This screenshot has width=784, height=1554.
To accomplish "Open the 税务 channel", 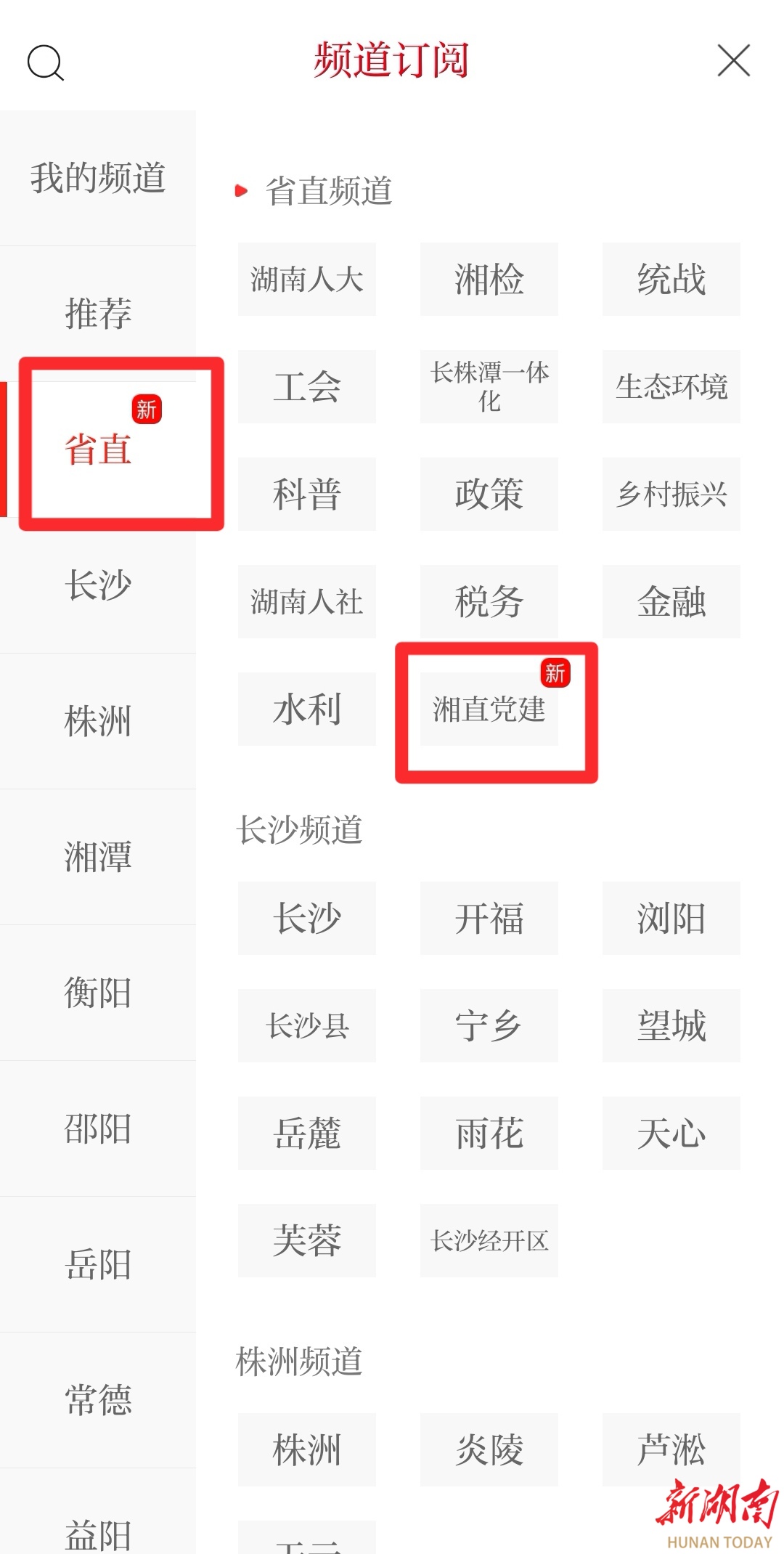I will [489, 601].
